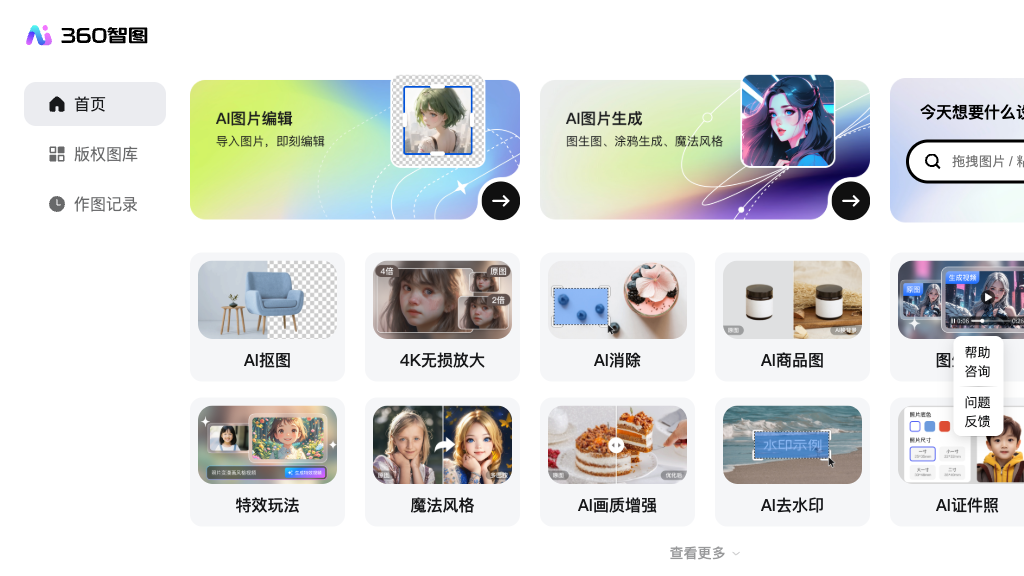This screenshot has width=1024, height=576.
Task: Open 帮助咨询 help
Action: (977, 362)
